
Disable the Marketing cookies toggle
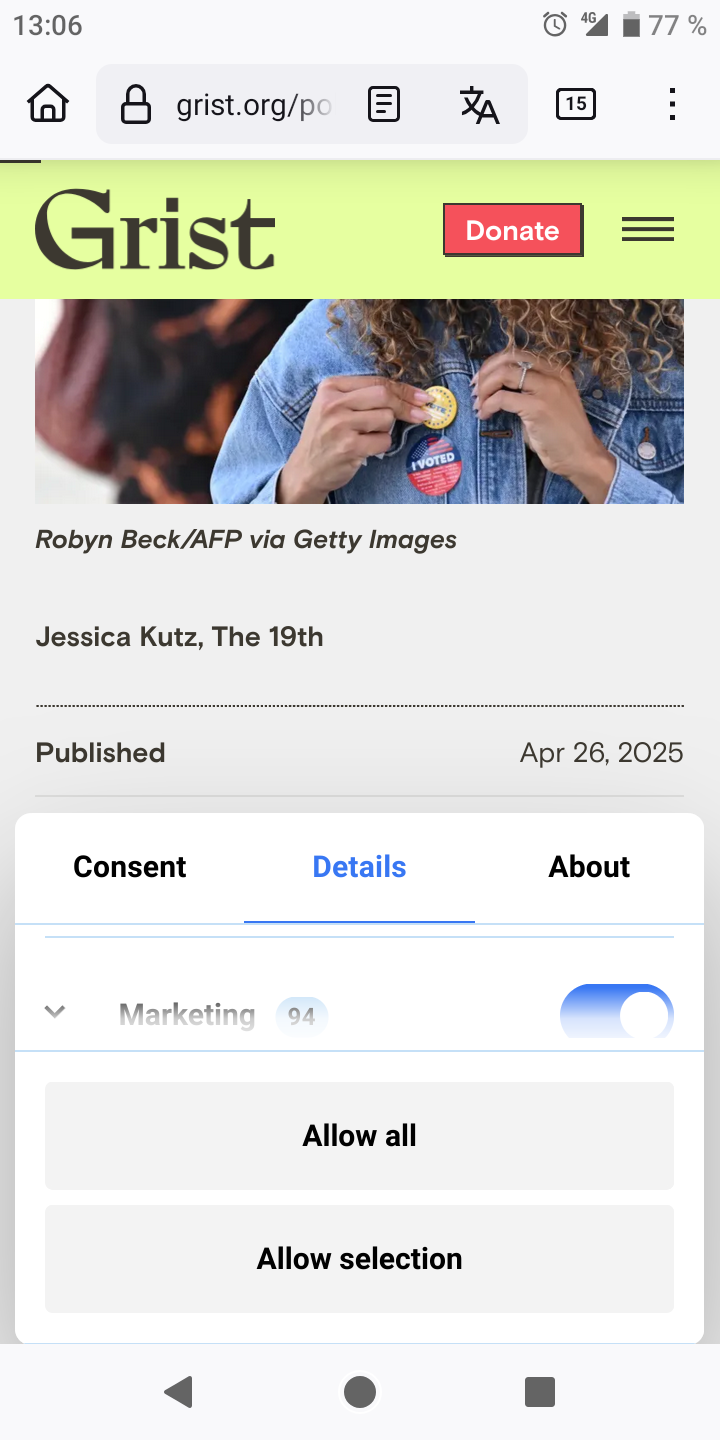coord(617,1012)
